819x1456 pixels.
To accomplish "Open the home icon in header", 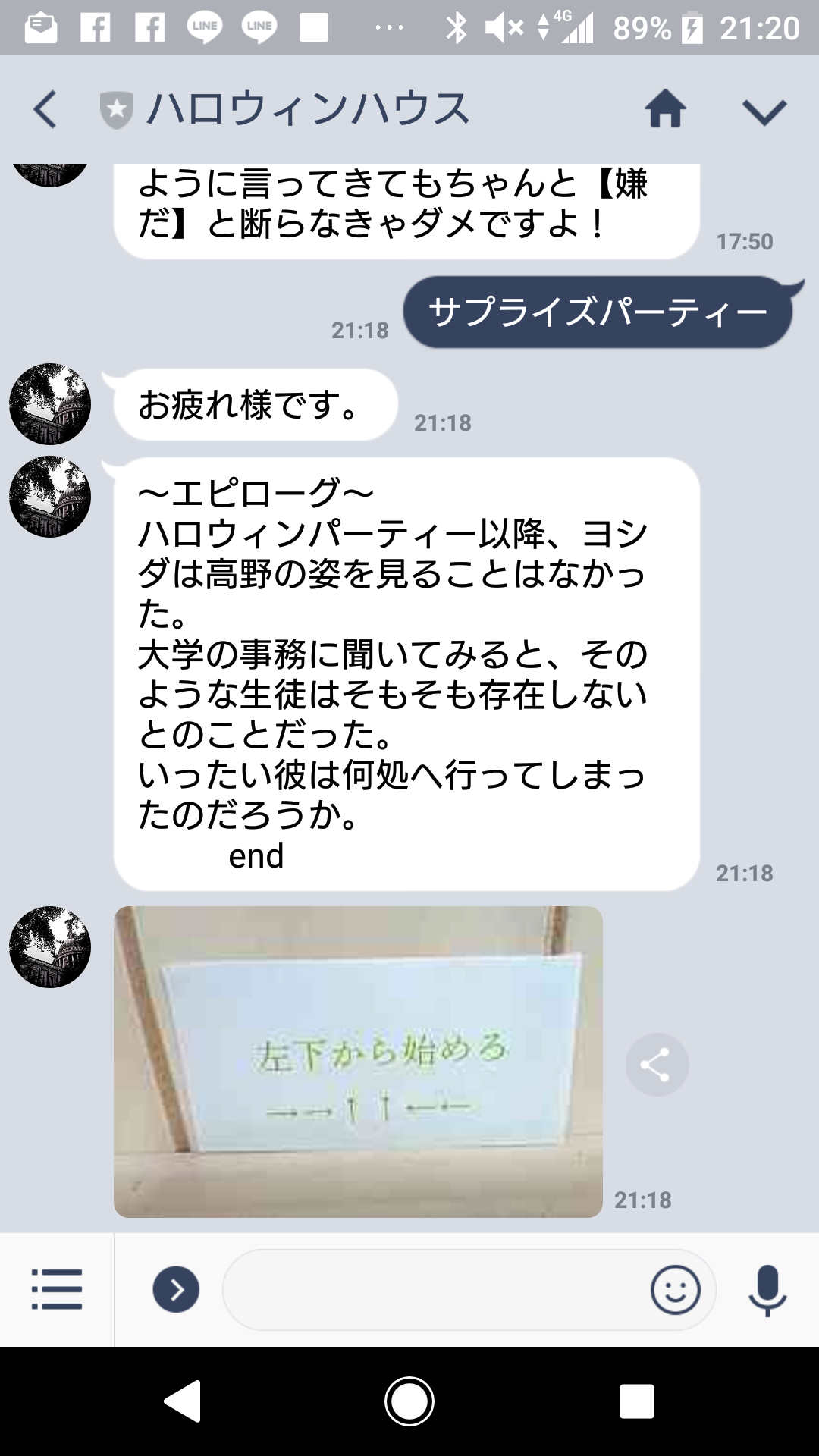I will [665, 109].
